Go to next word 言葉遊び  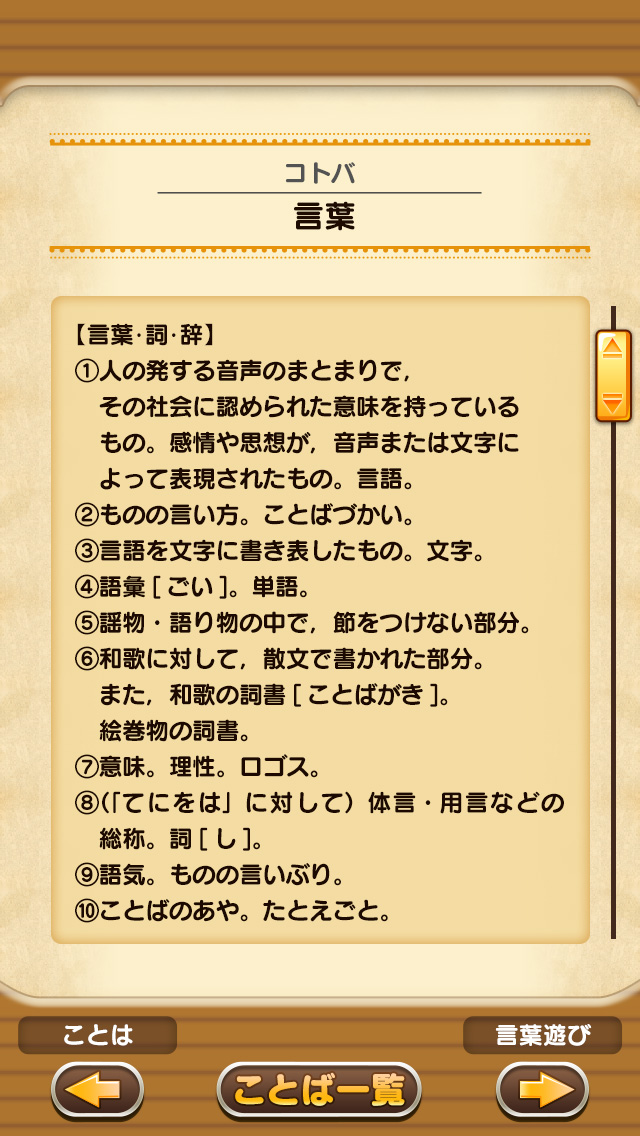click(542, 1090)
